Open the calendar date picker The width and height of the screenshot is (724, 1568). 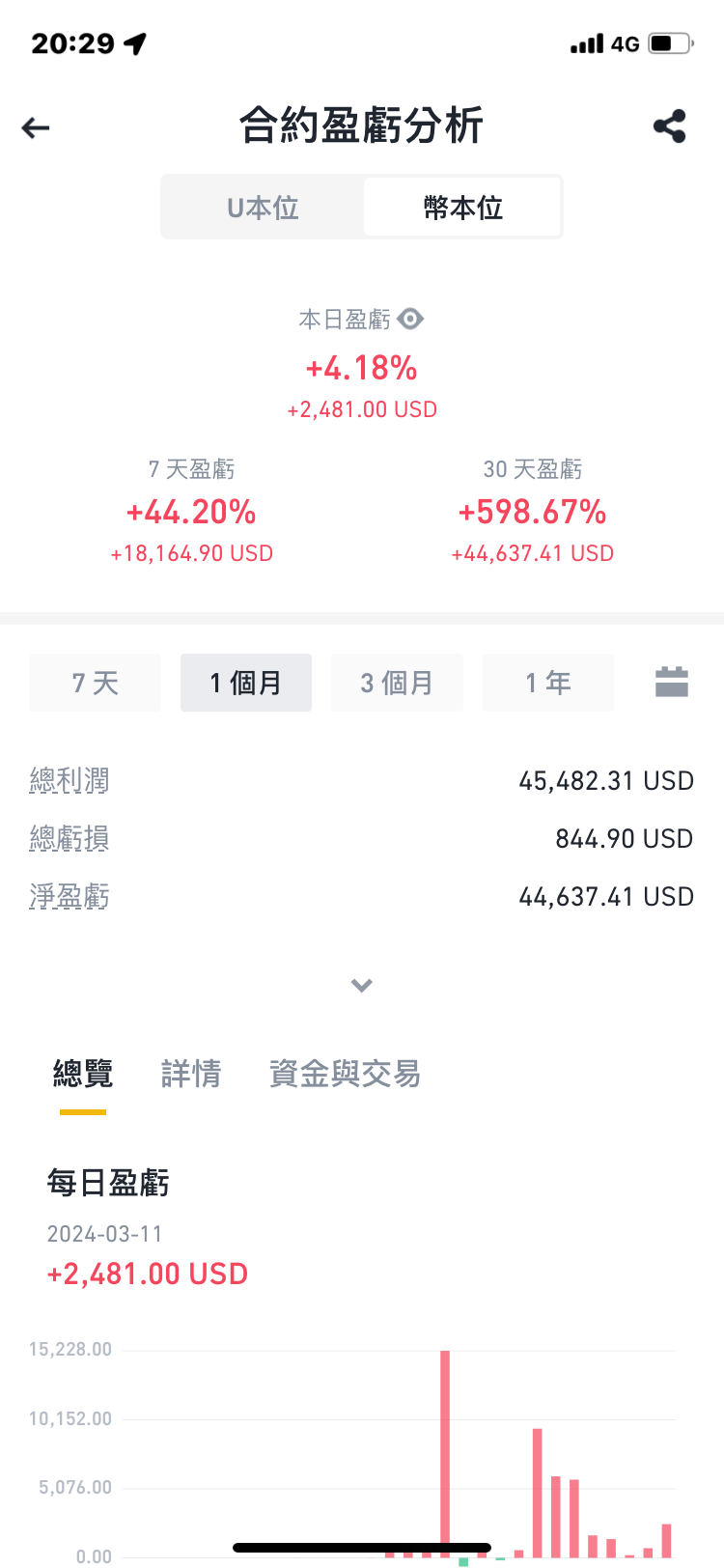click(671, 682)
